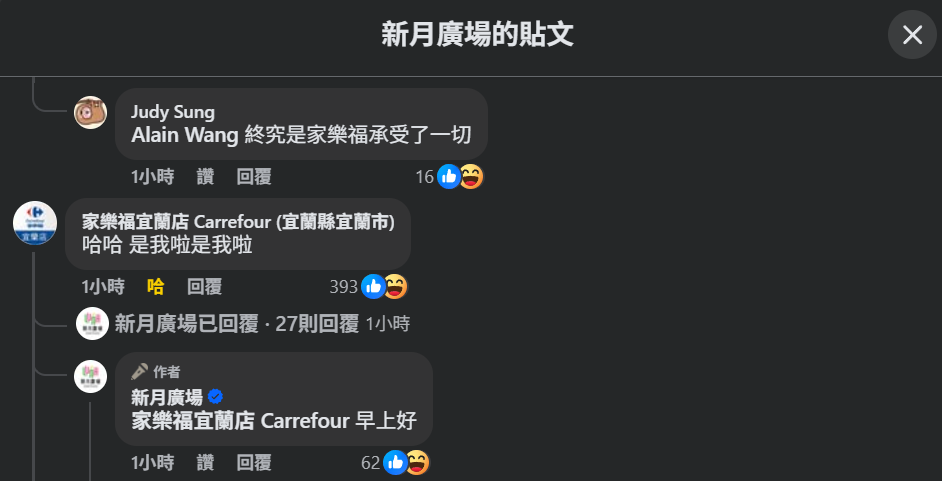View the 62 reactions on 新月廣場's reply
The image size is (942, 481).
click(x=394, y=463)
